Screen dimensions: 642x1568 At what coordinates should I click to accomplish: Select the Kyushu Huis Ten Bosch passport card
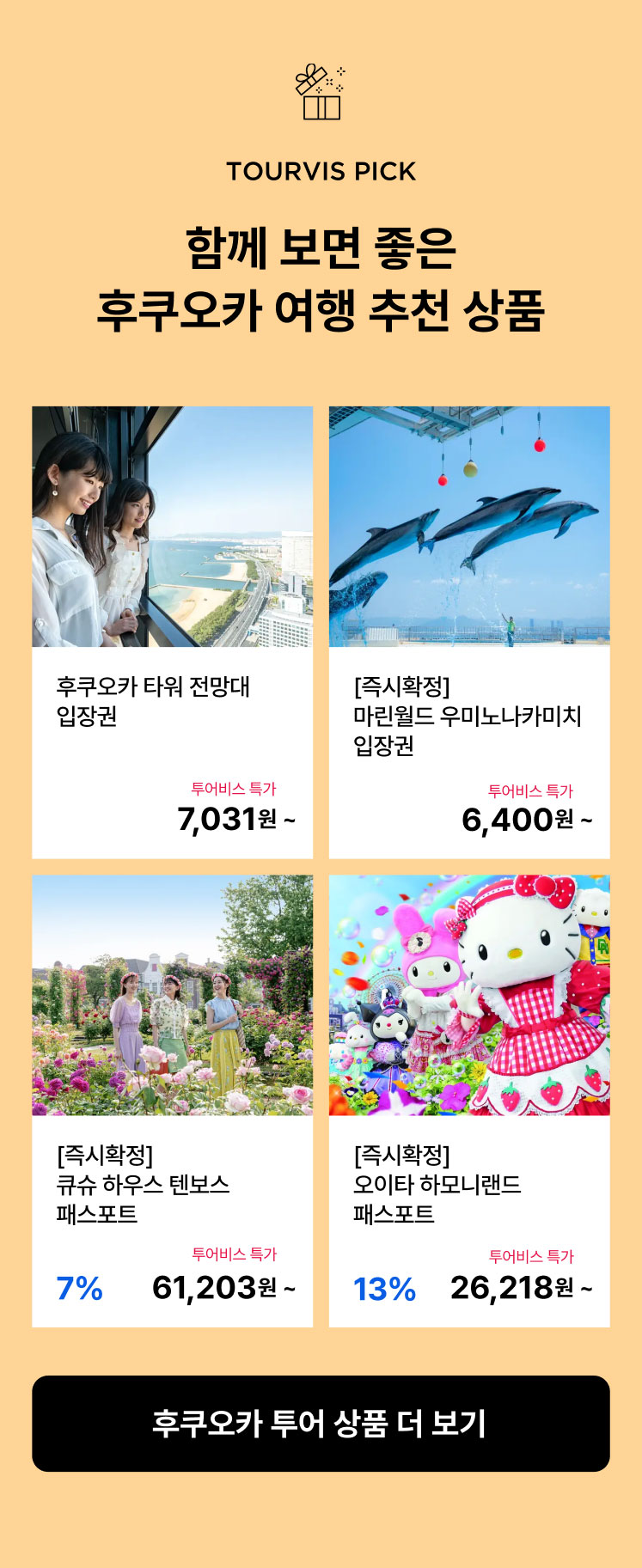click(172, 1100)
